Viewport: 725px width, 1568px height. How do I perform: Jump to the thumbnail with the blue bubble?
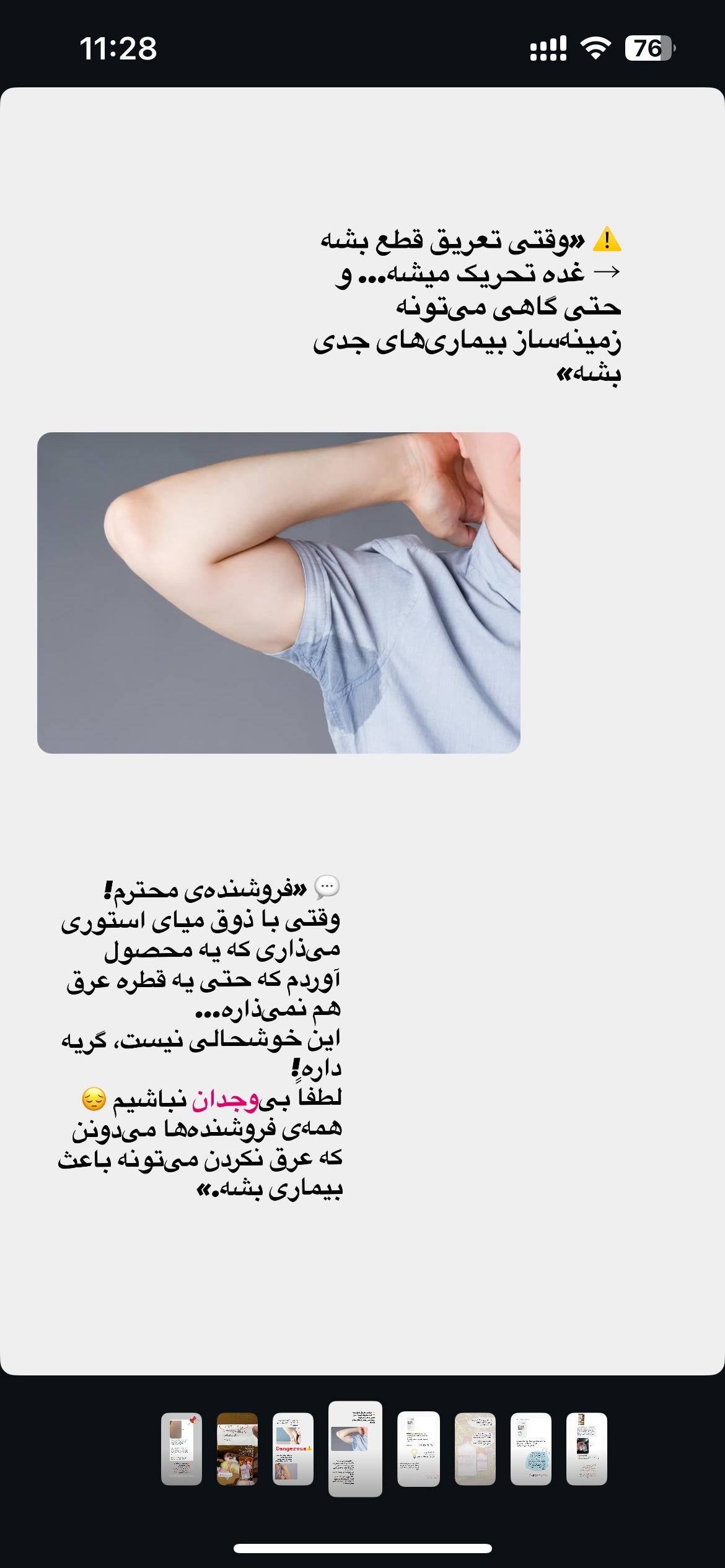[531, 1448]
